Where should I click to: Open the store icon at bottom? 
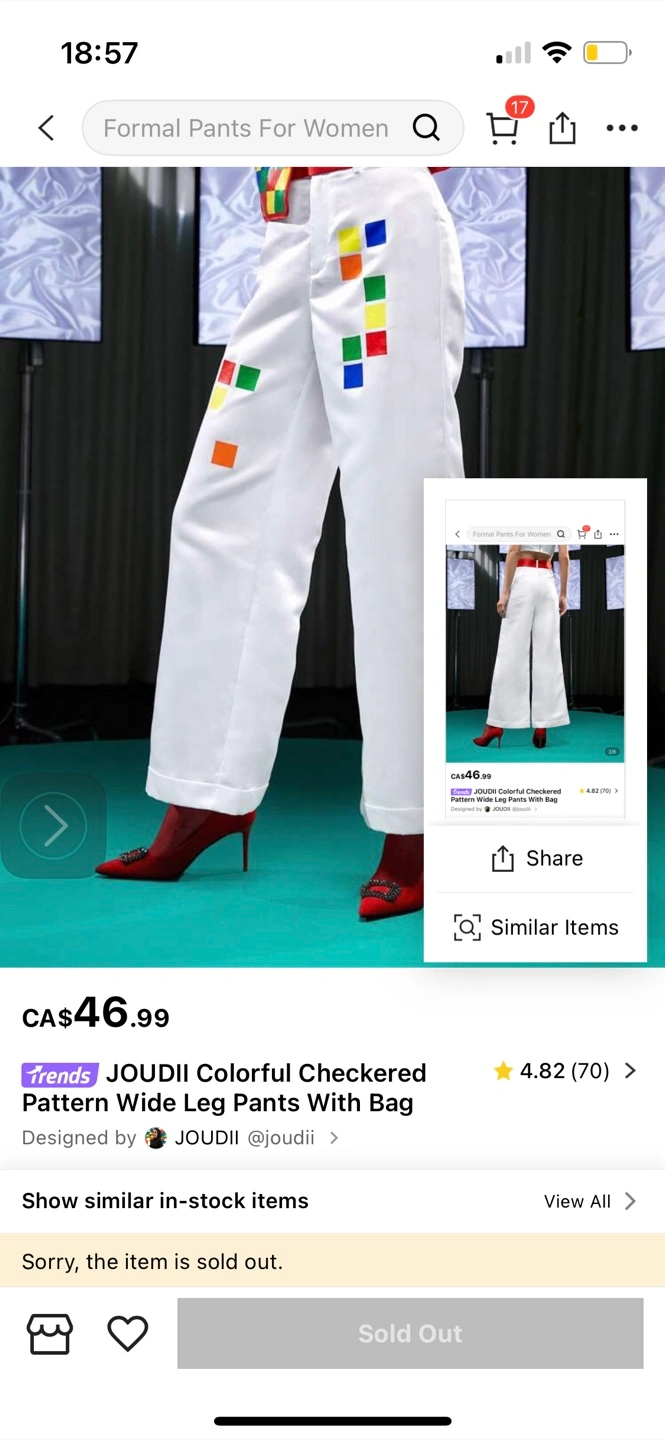(x=50, y=1333)
